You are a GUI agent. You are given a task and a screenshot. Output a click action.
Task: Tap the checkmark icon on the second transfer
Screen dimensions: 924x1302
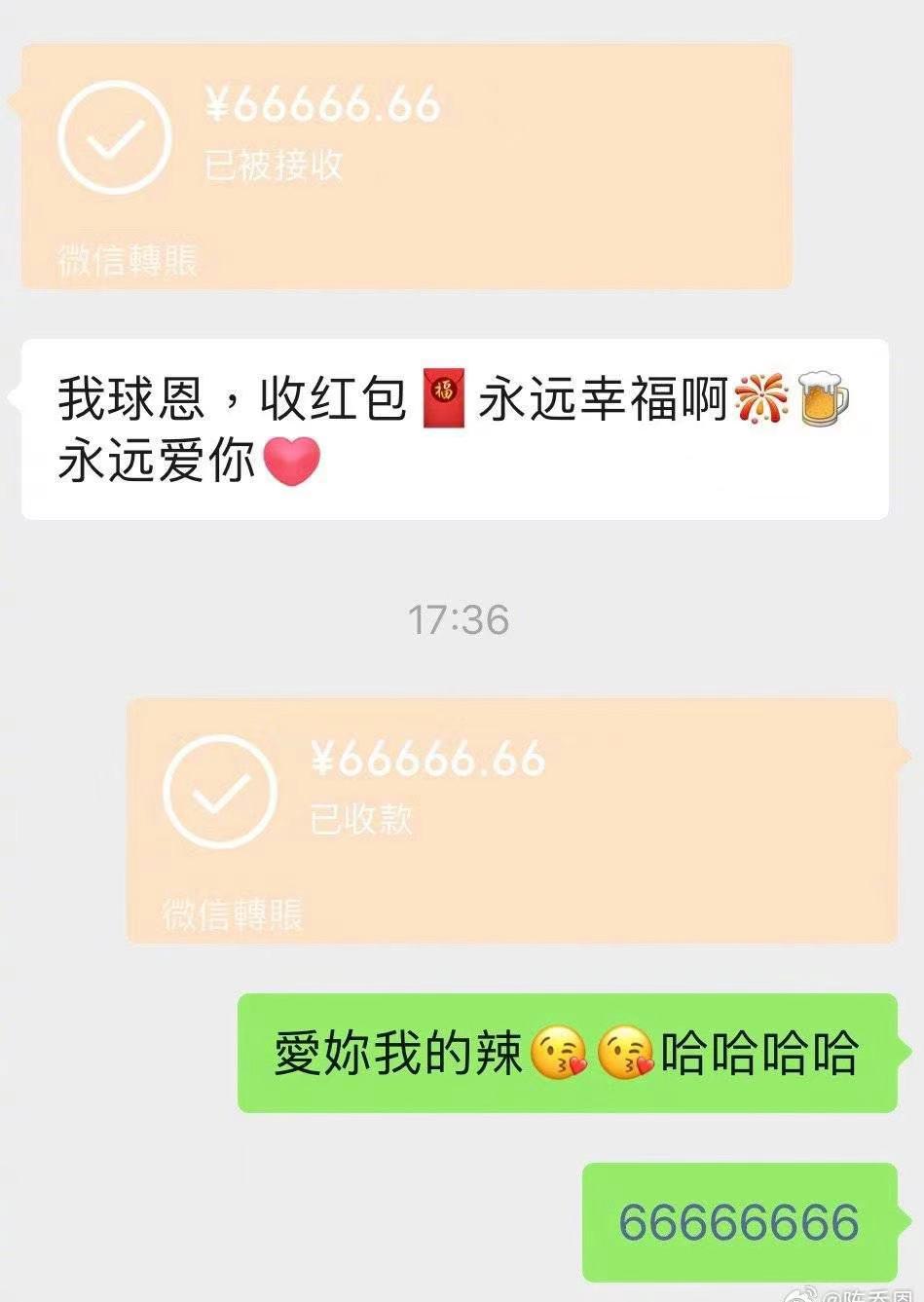(222, 791)
